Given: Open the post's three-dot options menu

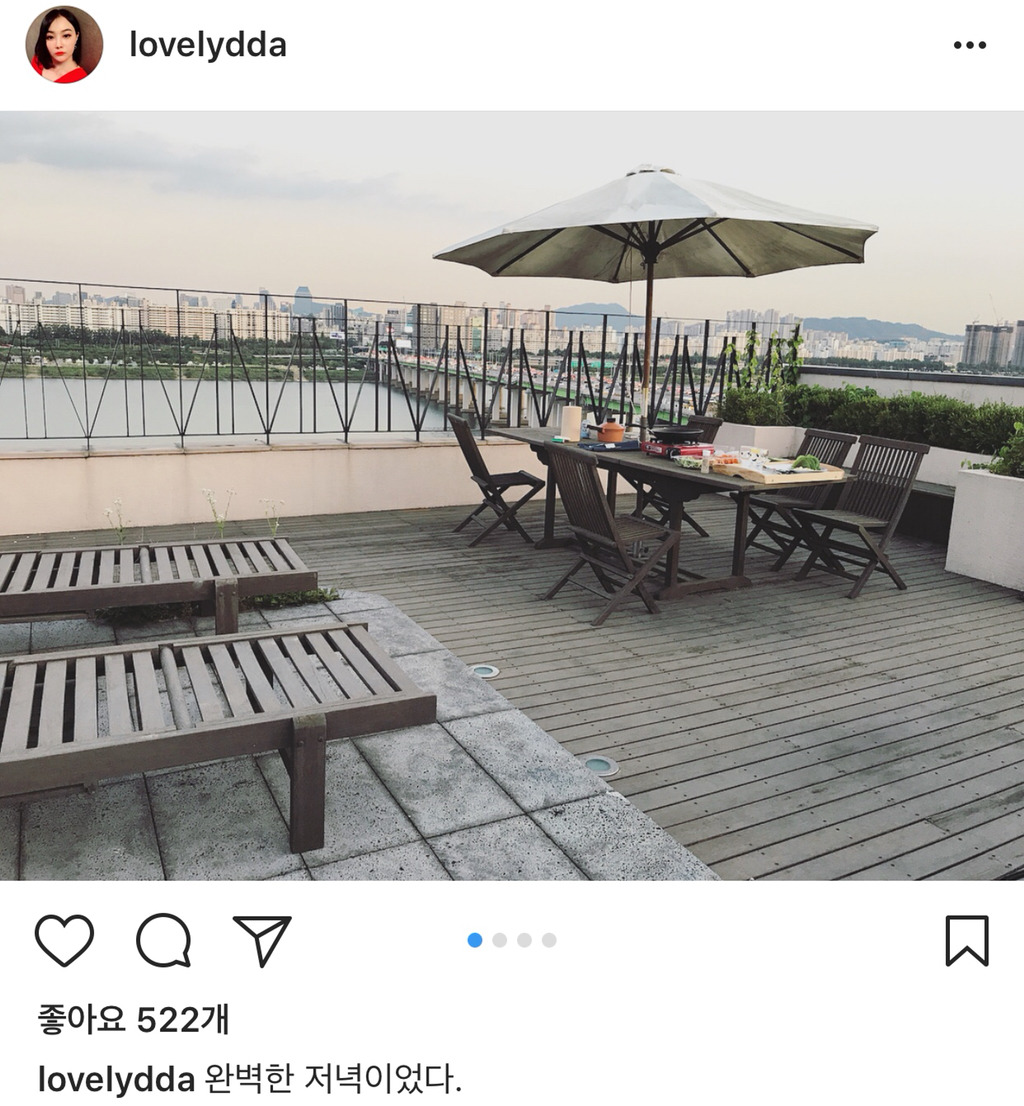Looking at the screenshot, I should point(969,46).
